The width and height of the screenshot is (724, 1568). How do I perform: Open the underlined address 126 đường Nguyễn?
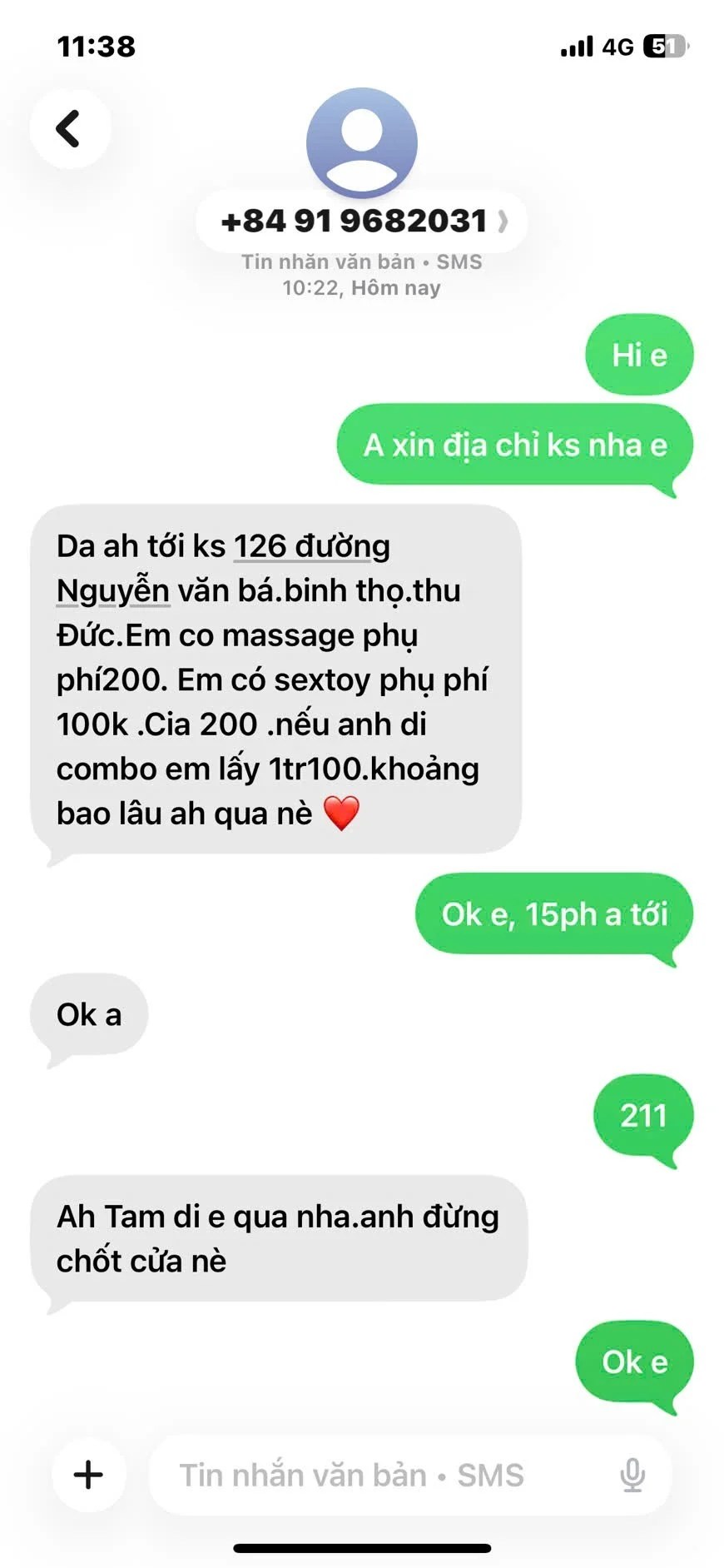(311, 547)
